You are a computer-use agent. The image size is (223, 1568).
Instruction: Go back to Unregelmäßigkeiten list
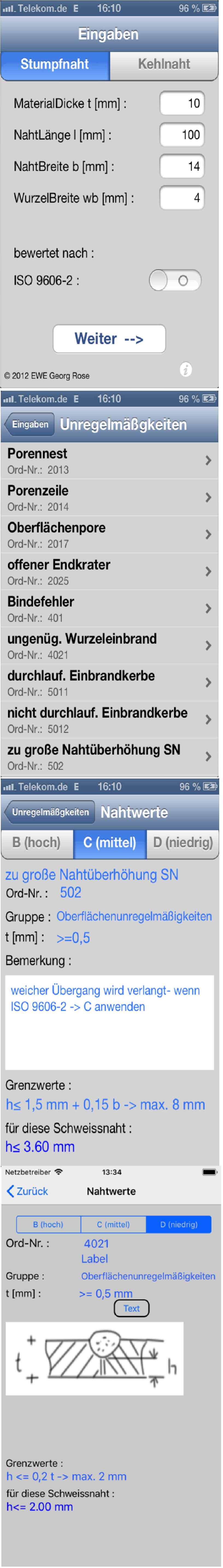point(49,812)
